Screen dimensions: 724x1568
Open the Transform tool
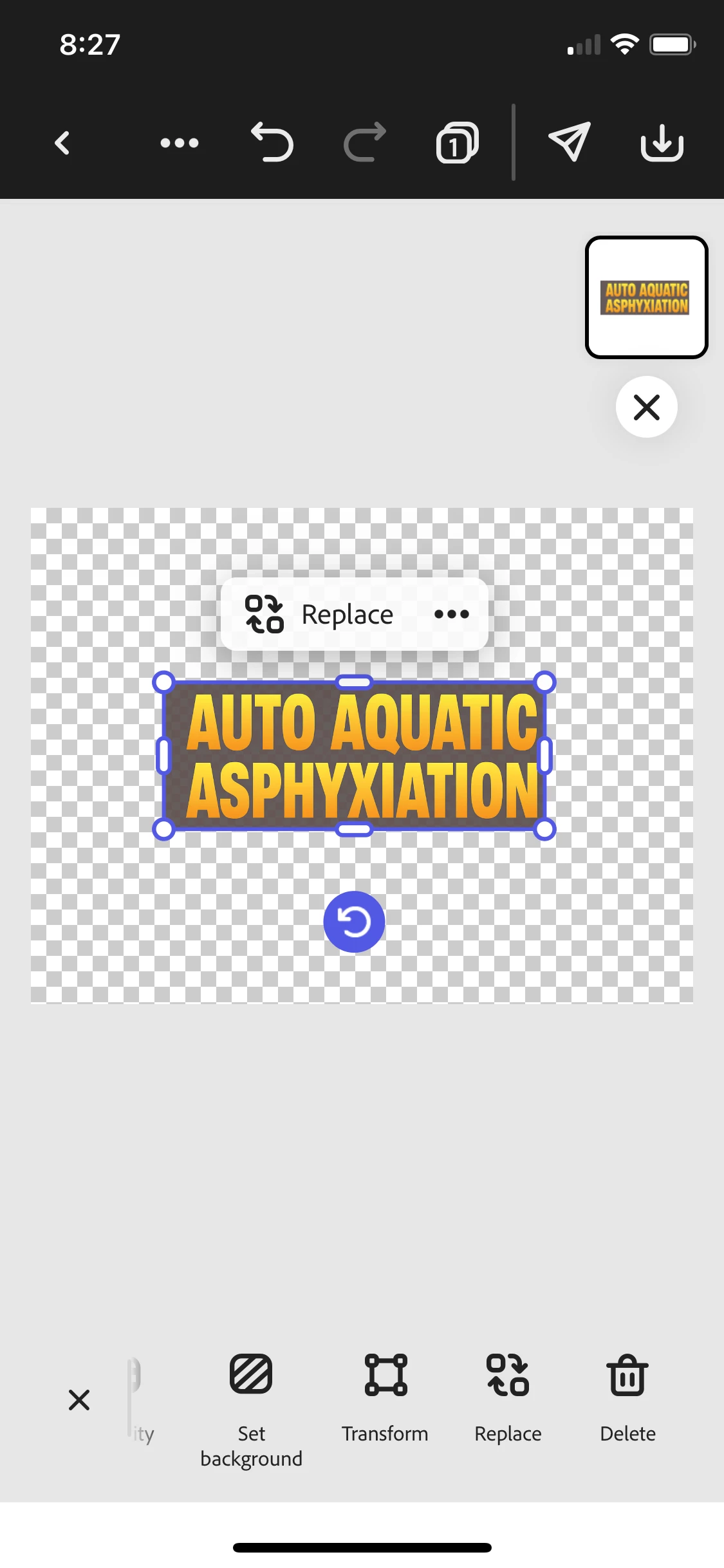(385, 1397)
